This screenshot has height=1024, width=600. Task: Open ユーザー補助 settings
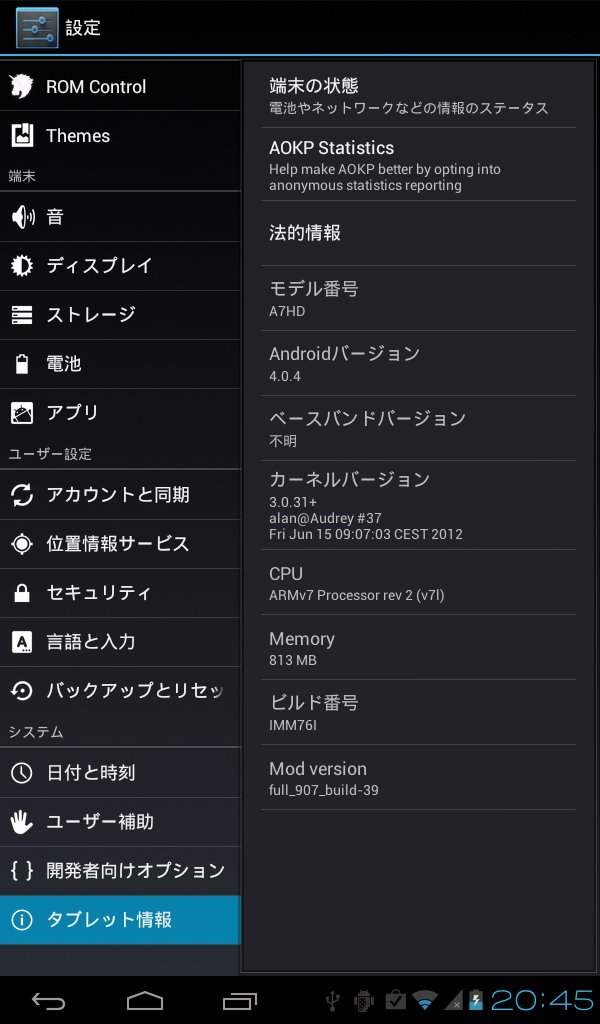tap(120, 822)
